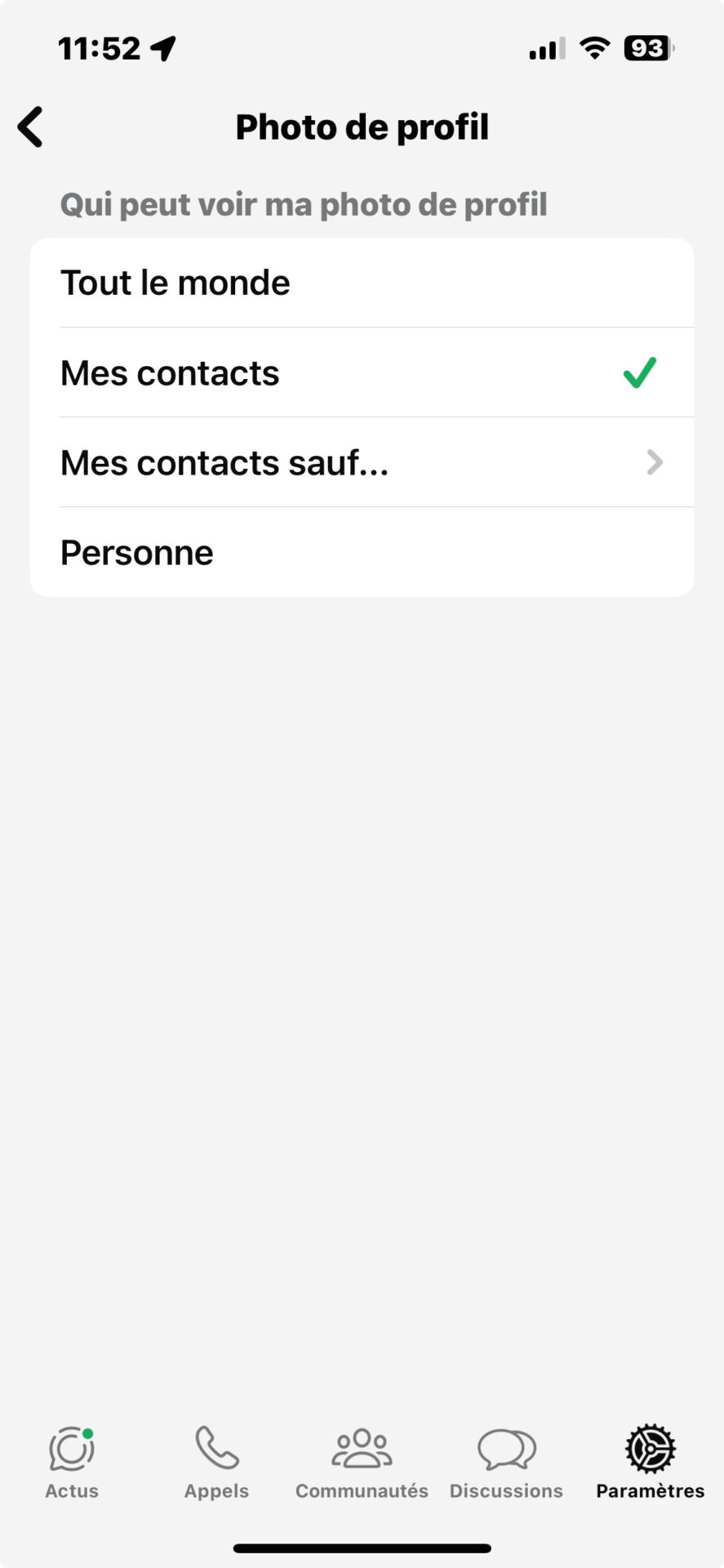Set profile photo visibility to Personne

(362, 553)
